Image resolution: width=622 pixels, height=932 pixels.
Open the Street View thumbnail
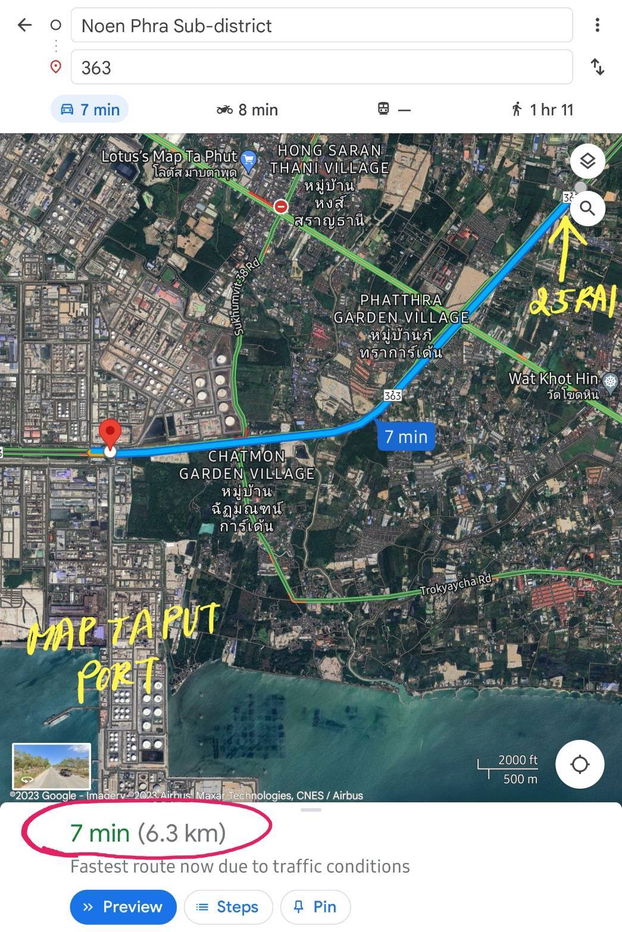[x=51, y=767]
